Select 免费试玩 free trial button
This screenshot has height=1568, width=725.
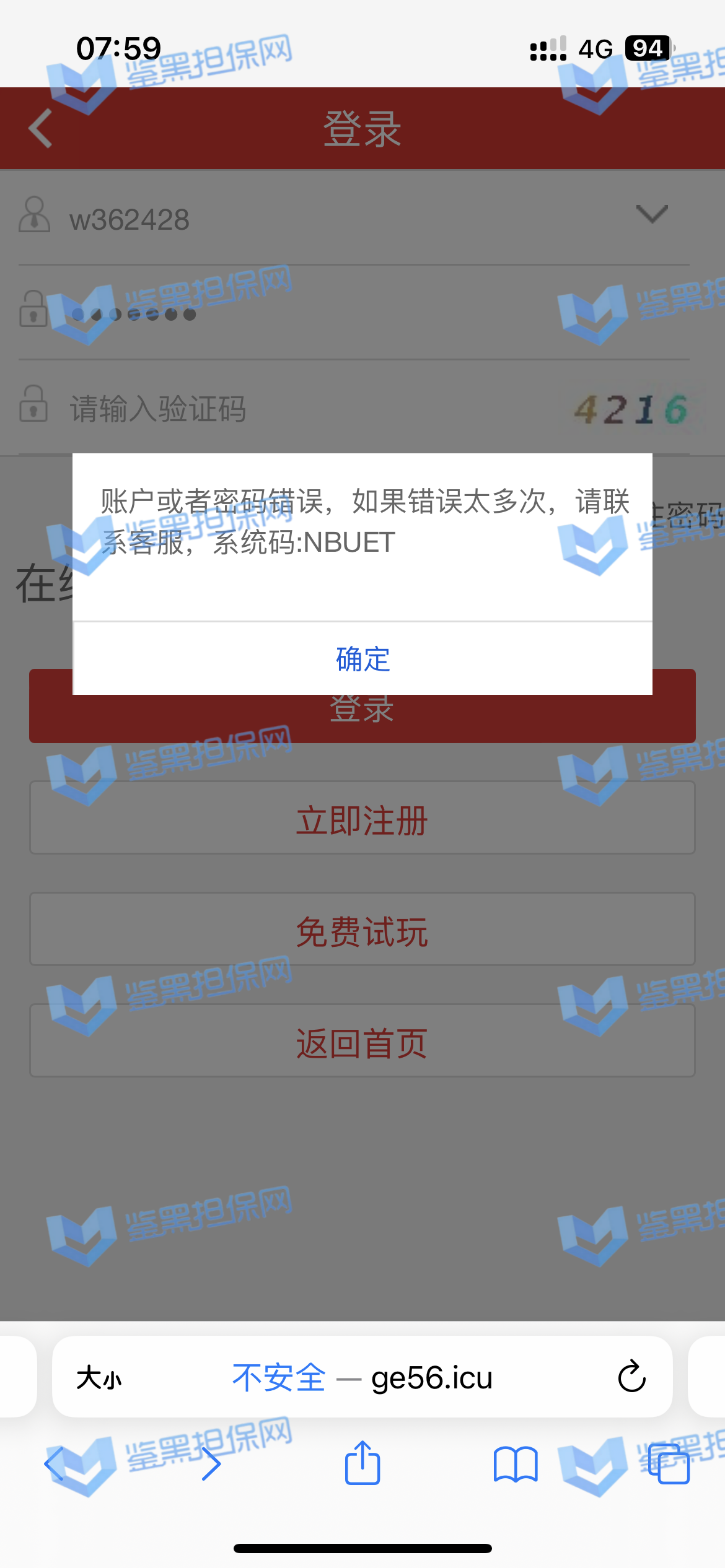point(362,930)
